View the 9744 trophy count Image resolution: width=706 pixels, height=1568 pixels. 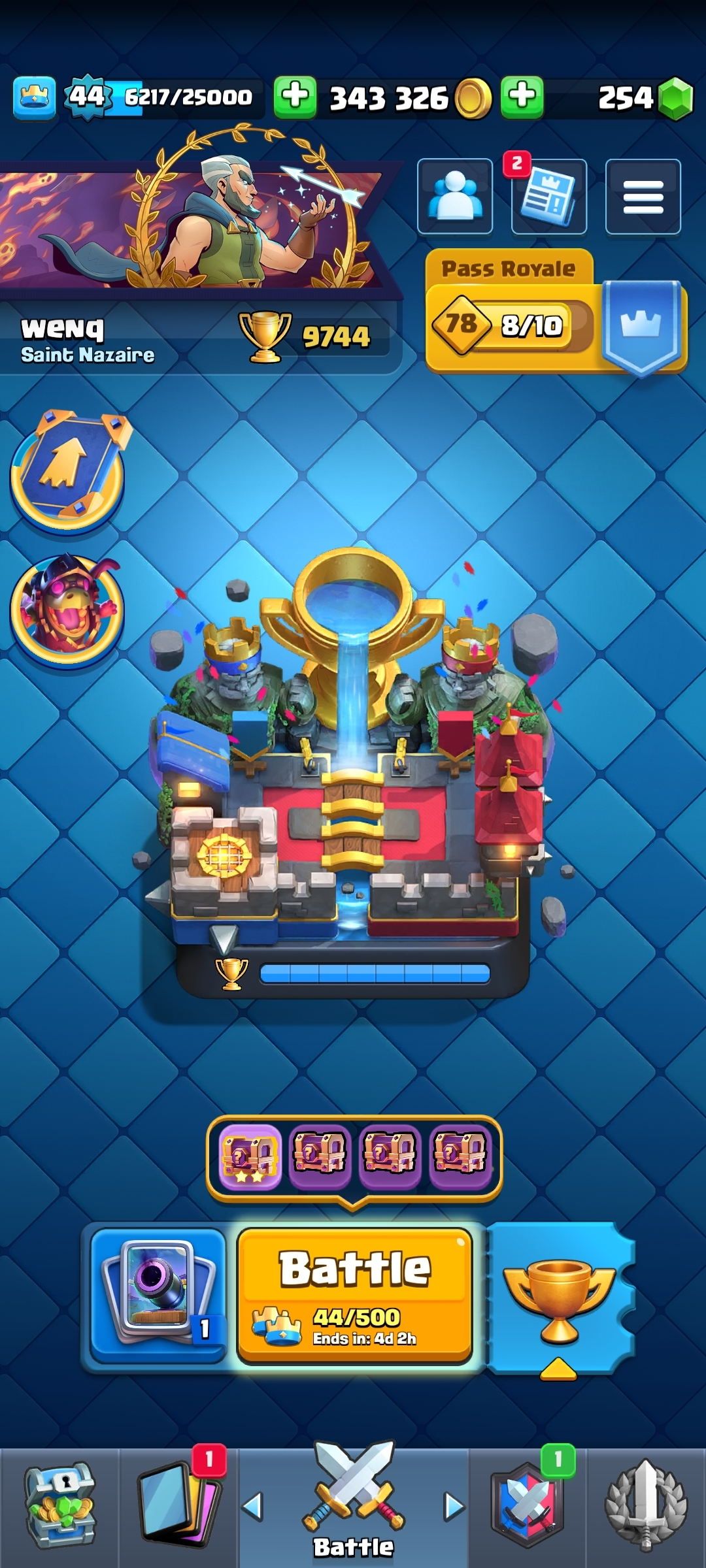314,337
